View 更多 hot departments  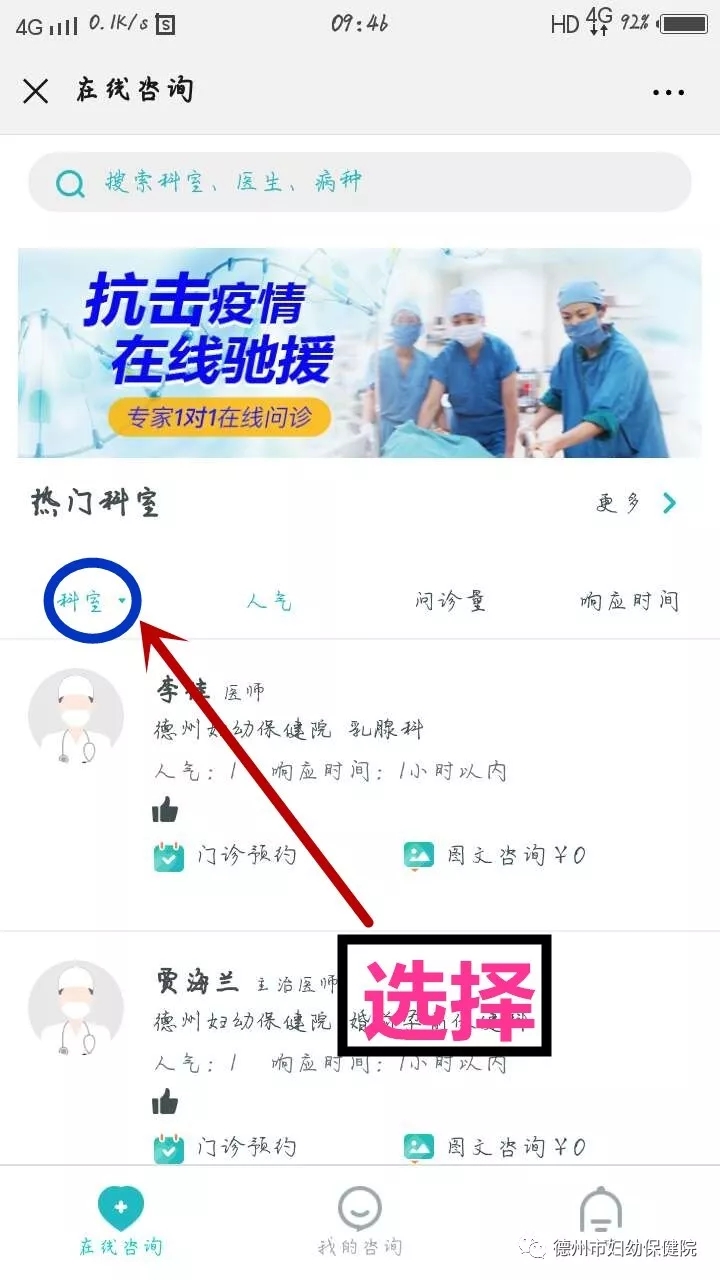pos(636,503)
